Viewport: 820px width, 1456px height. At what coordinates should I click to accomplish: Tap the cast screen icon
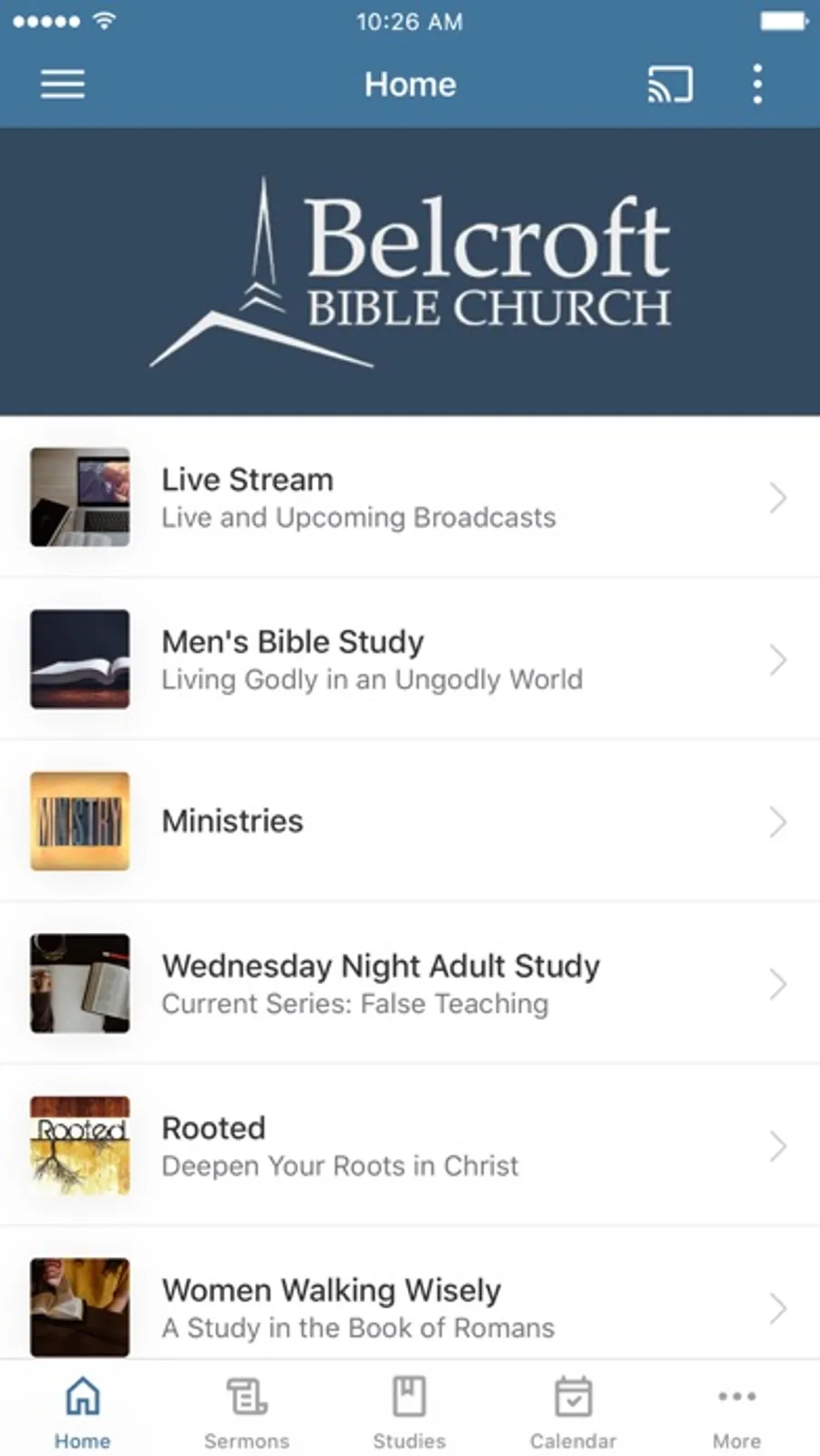(670, 85)
